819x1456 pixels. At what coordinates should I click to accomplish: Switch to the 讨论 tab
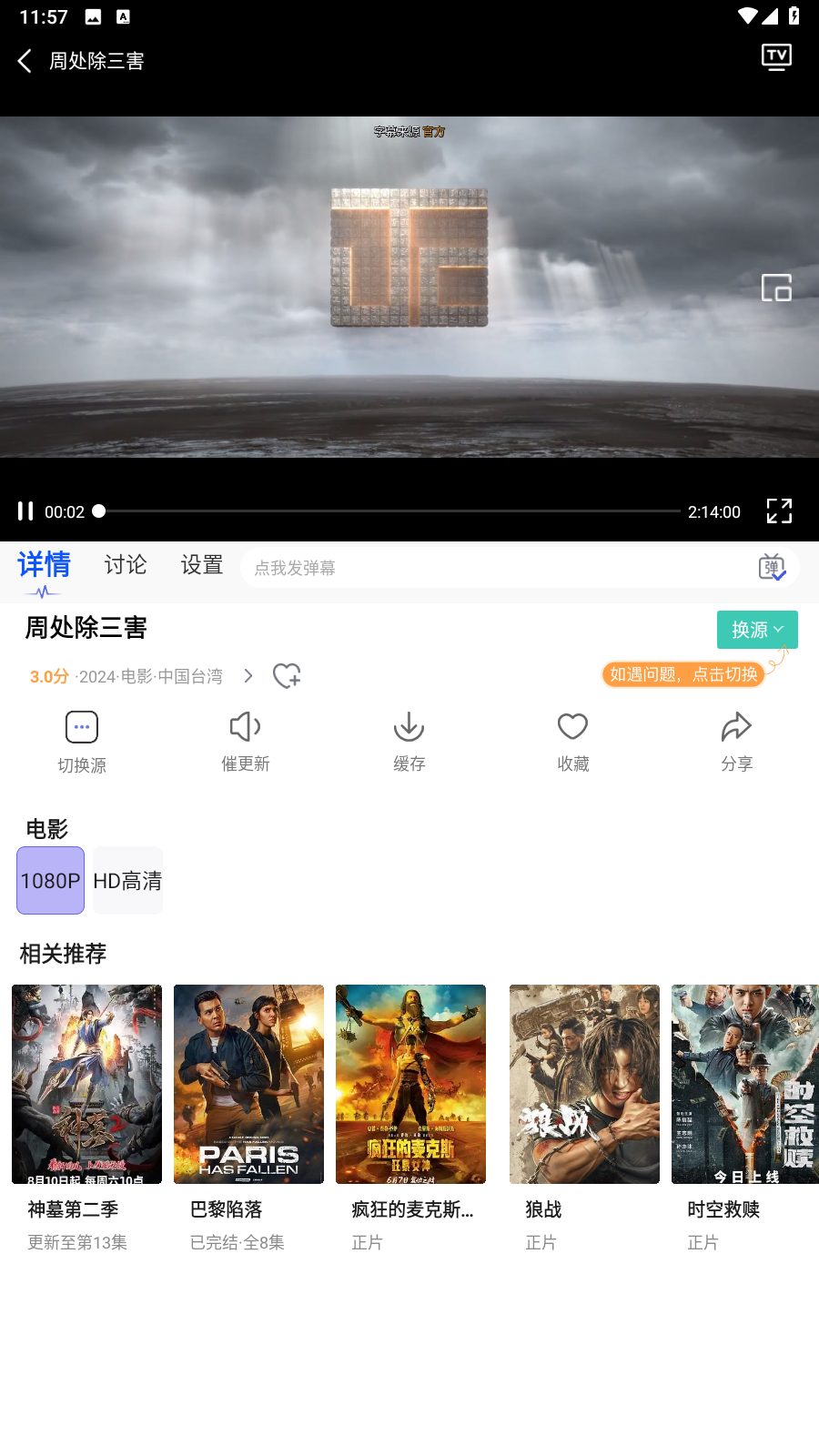[126, 565]
